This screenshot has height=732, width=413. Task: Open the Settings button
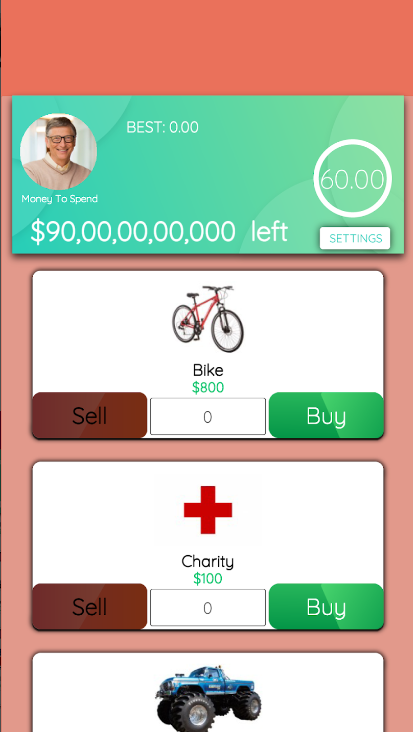click(x=355, y=238)
